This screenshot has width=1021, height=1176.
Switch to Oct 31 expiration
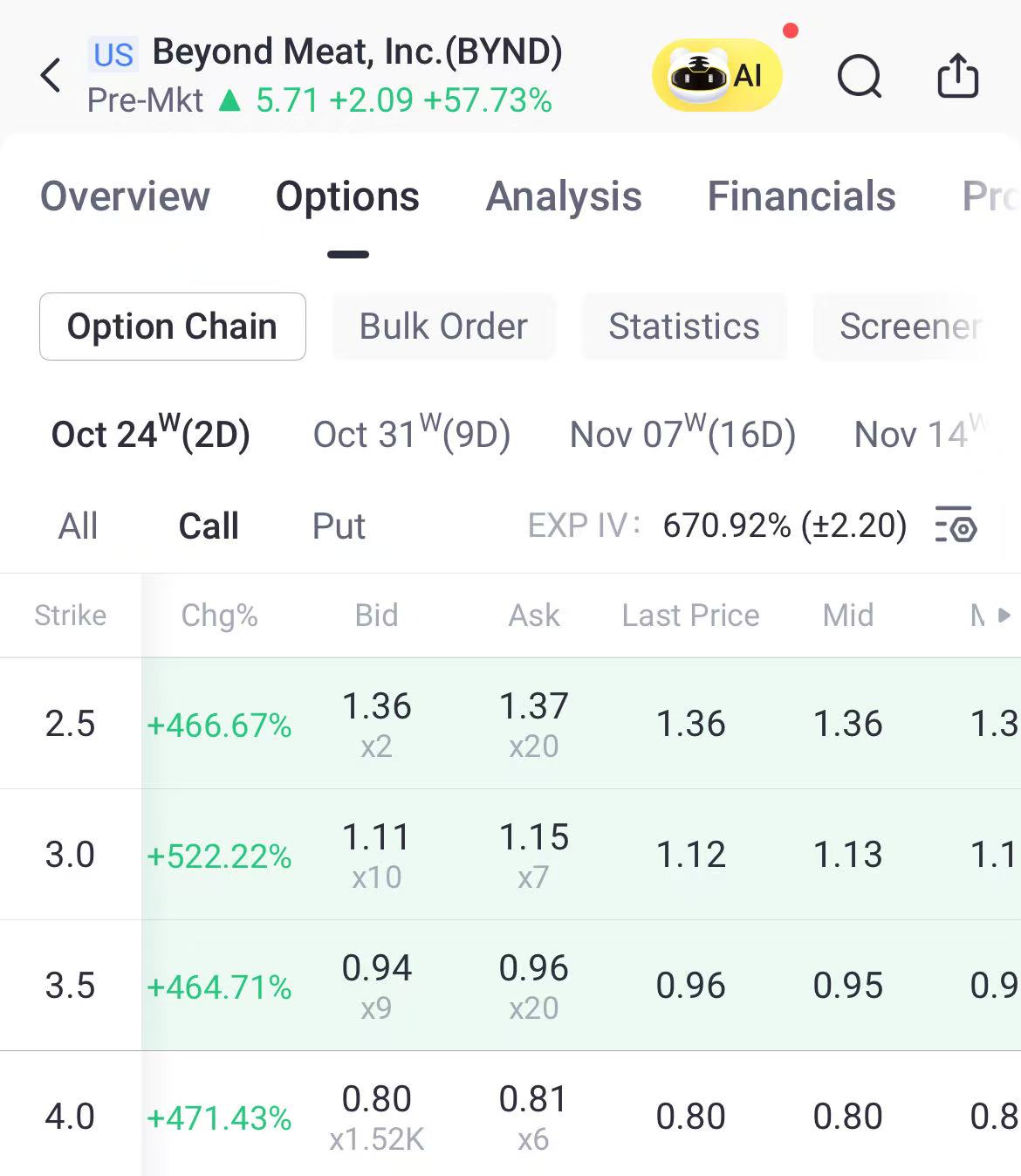(x=412, y=435)
